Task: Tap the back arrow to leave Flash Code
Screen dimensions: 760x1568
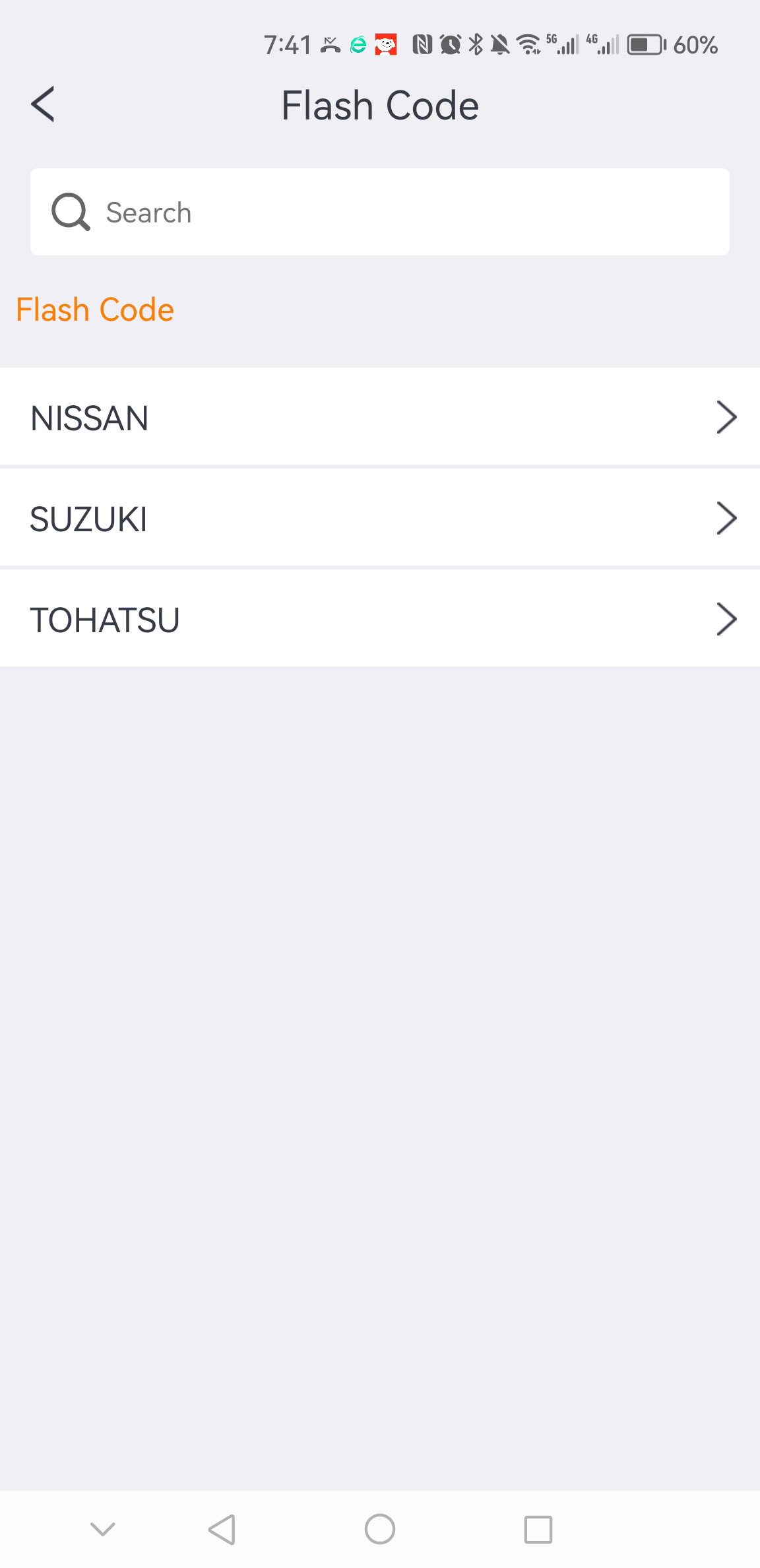Action: [44, 104]
